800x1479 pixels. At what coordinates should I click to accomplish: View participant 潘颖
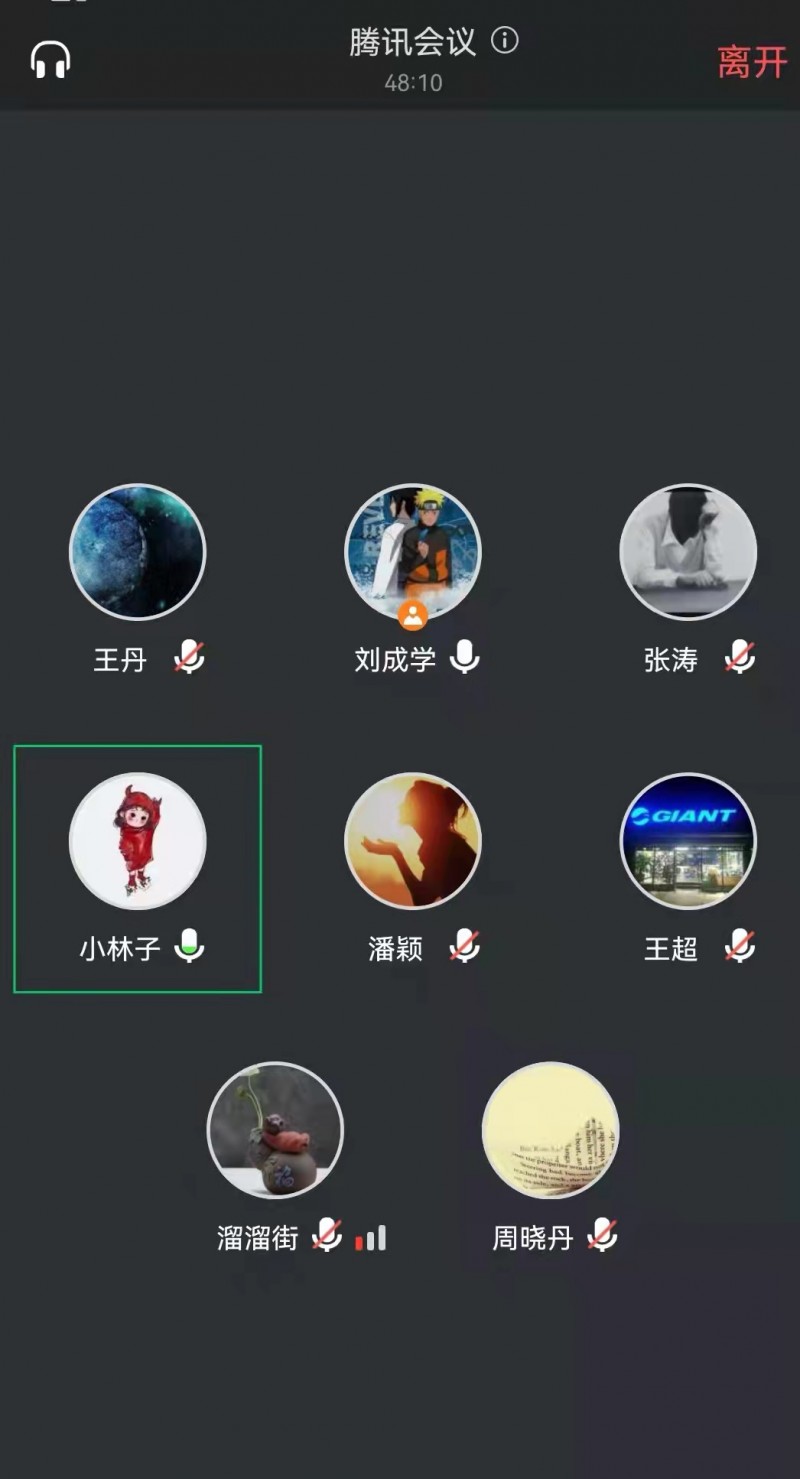(413, 842)
